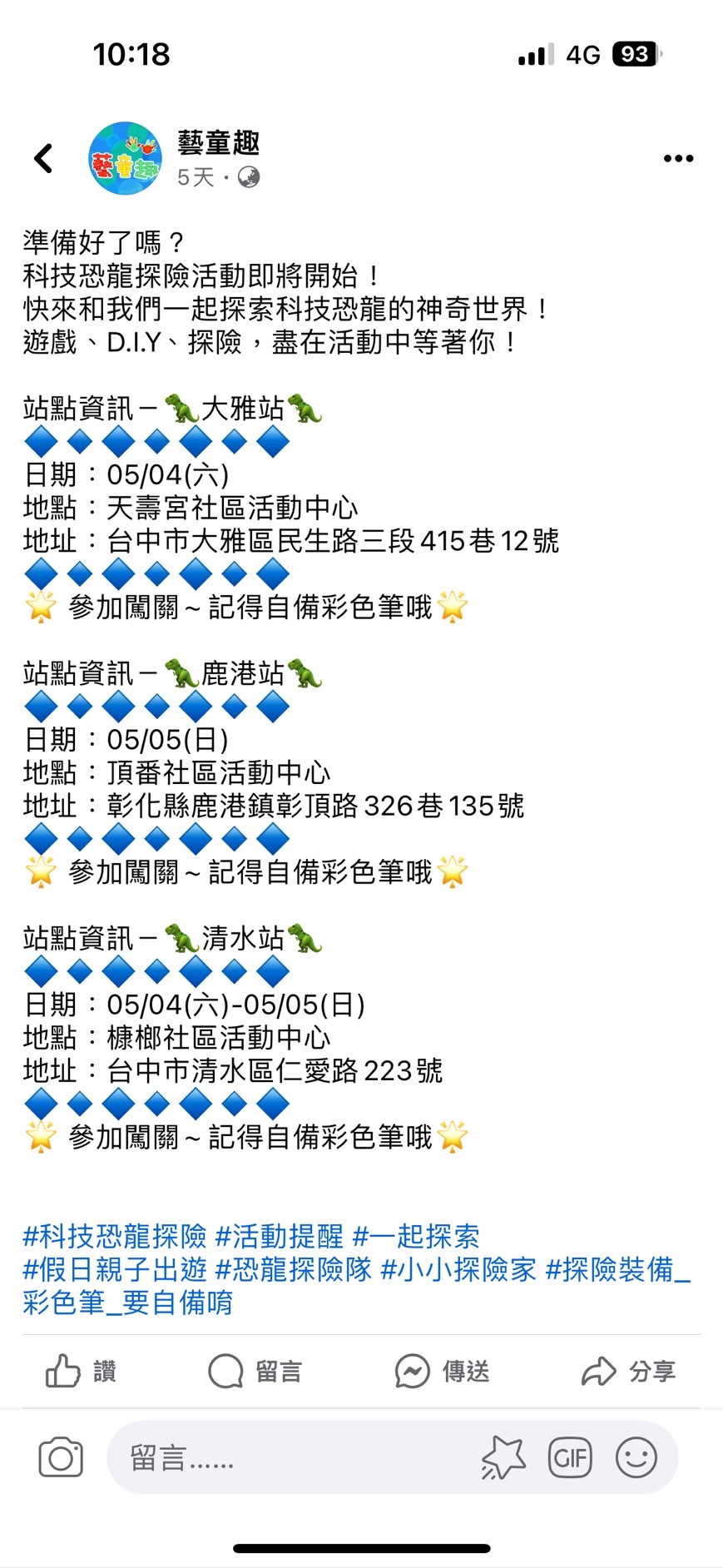Viewport: 723px width, 1568px height.
Task: Go back using the back arrow
Action: point(43,158)
